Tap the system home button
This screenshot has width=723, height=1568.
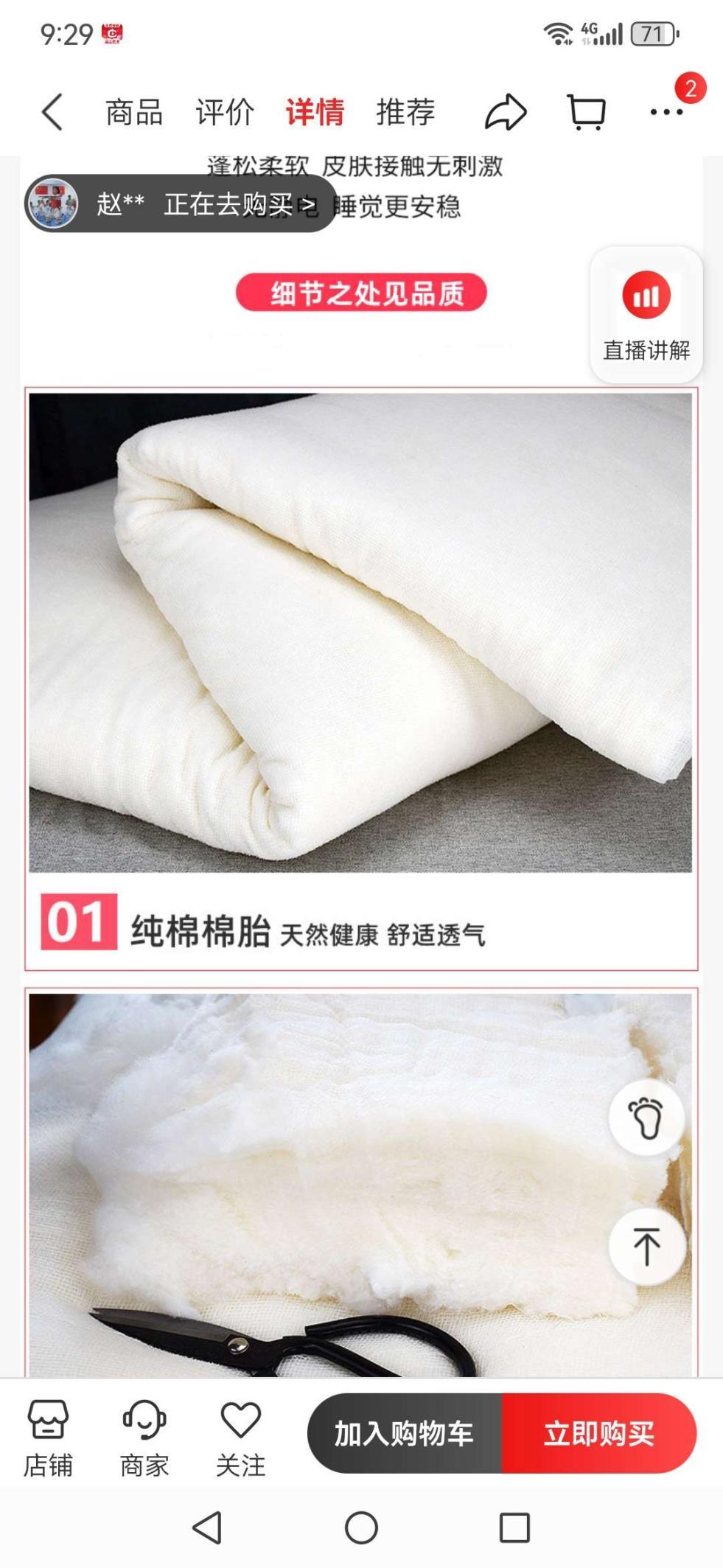click(361, 1527)
